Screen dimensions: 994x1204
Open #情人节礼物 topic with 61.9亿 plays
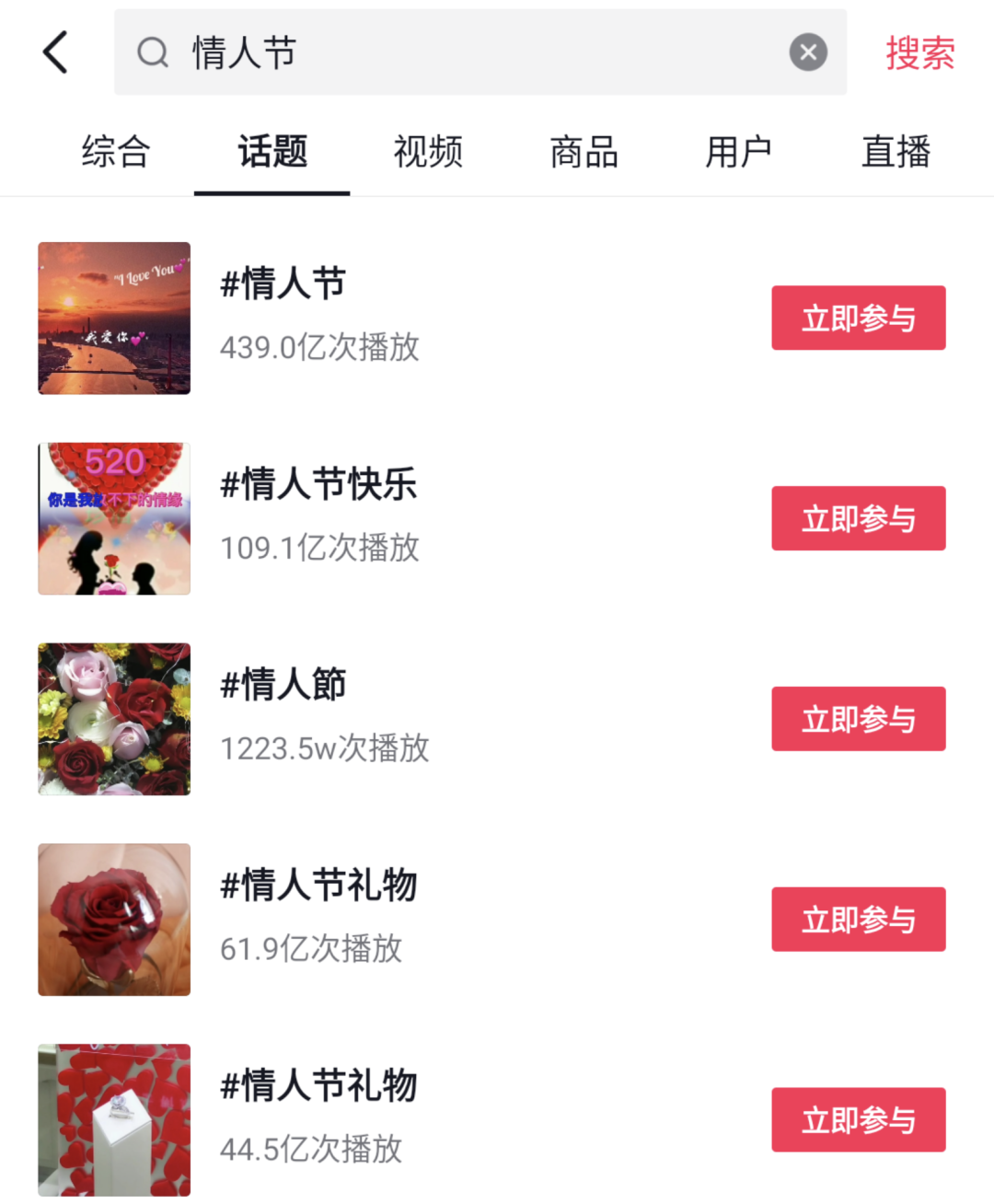coord(318,886)
